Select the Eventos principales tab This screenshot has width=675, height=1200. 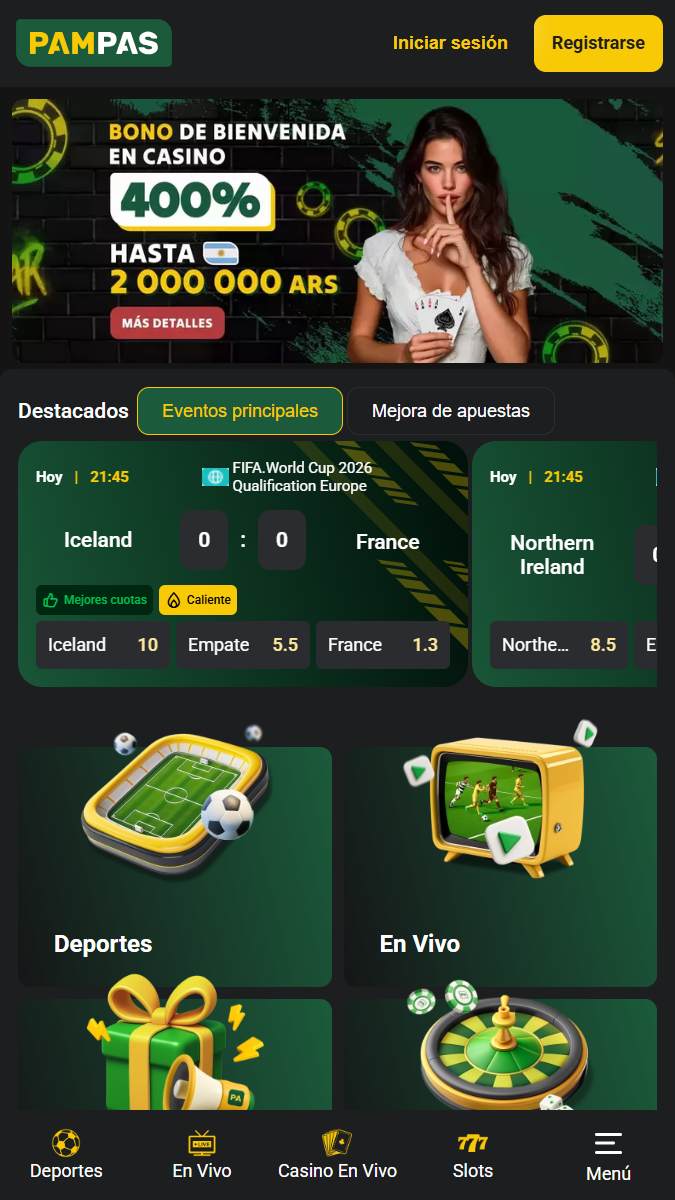(x=240, y=411)
